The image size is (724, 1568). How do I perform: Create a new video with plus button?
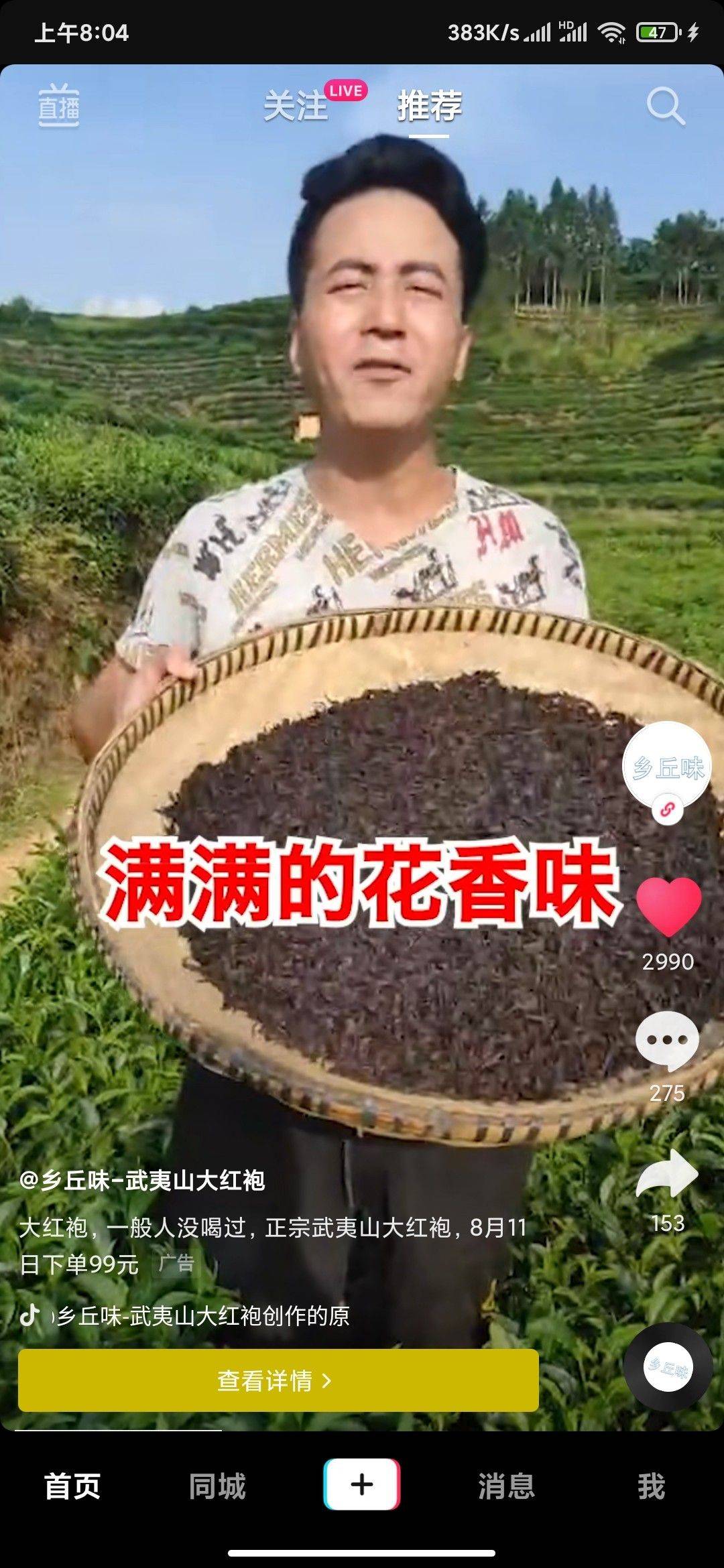pos(362,1484)
